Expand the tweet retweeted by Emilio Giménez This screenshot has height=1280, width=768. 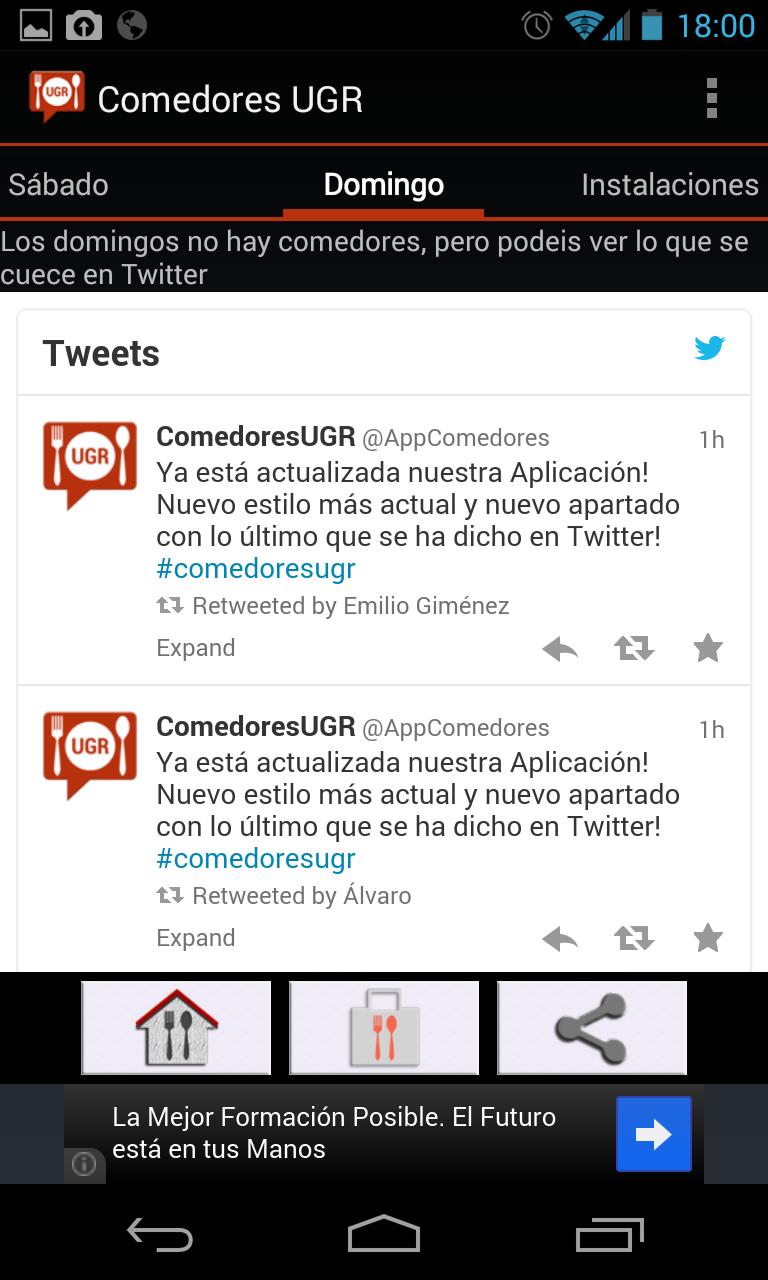196,648
